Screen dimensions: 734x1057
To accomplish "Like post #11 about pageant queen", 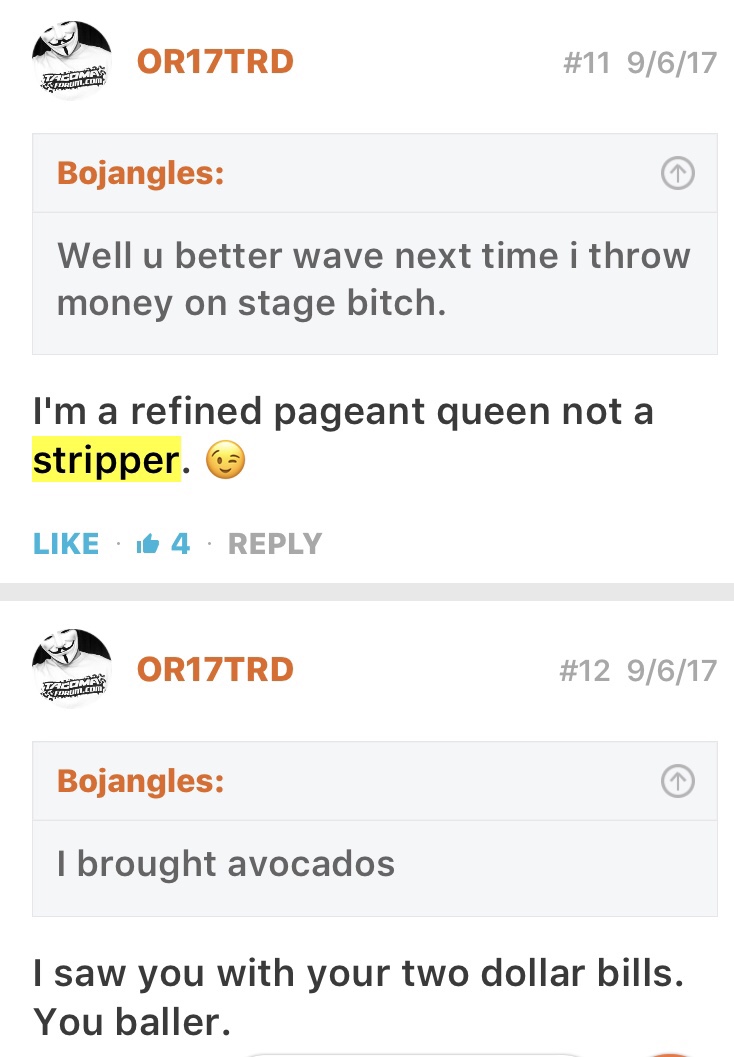I will tap(66, 544).
